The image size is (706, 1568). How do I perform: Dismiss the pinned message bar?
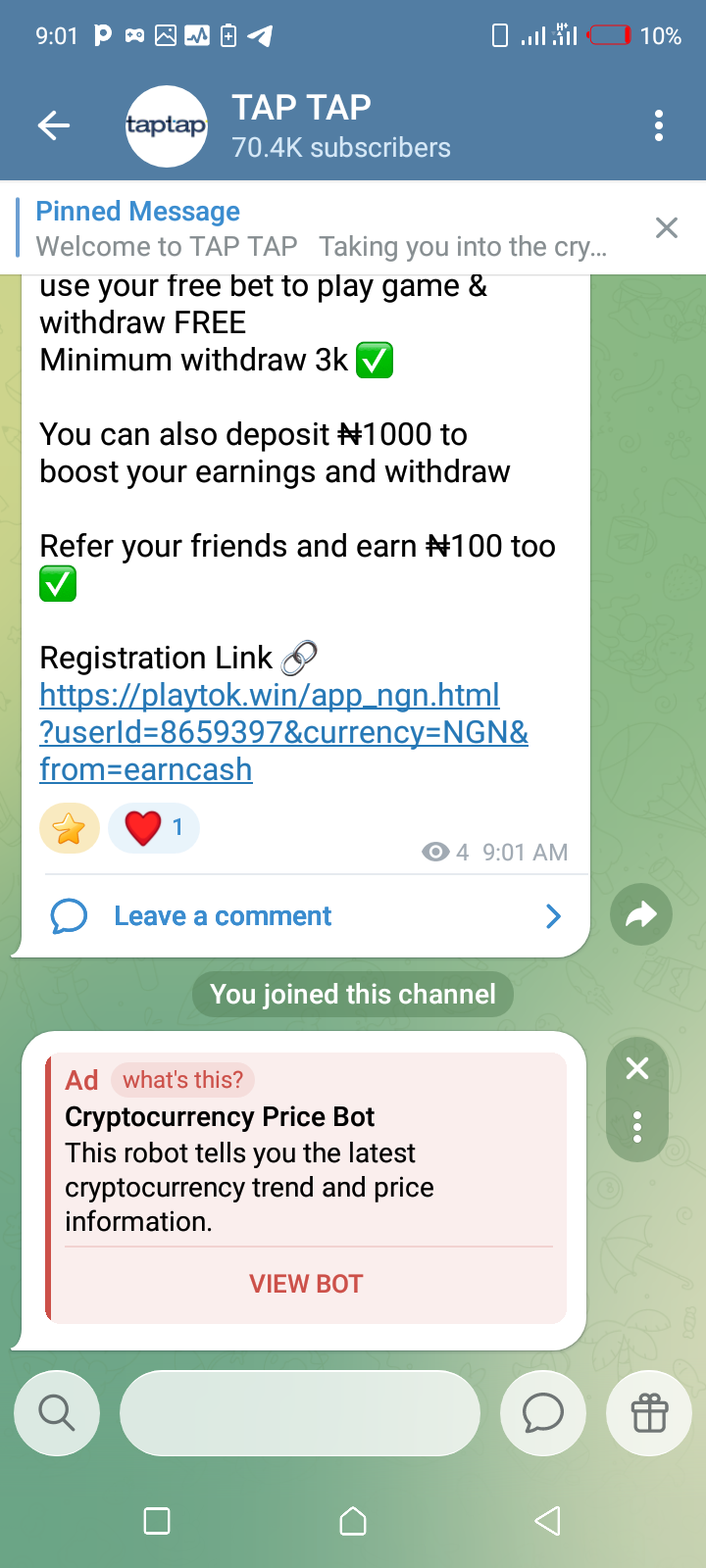(x=666, y=228)
